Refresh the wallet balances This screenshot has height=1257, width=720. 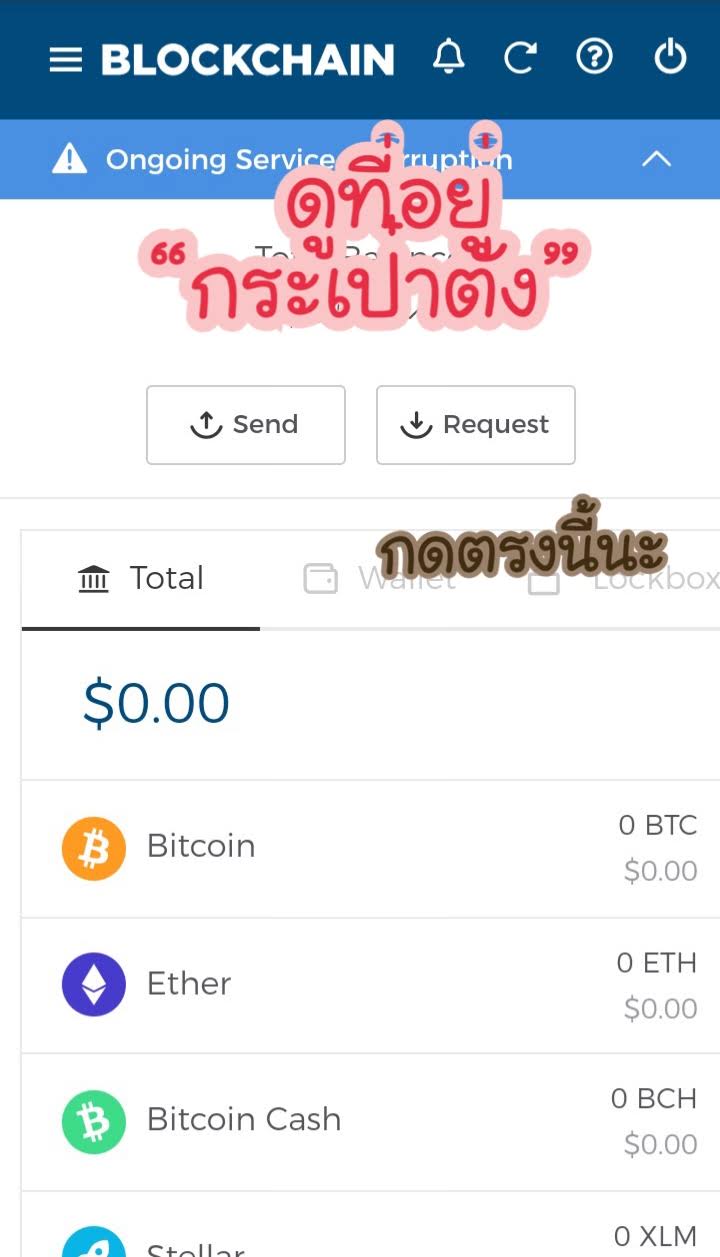click(520, 58)
